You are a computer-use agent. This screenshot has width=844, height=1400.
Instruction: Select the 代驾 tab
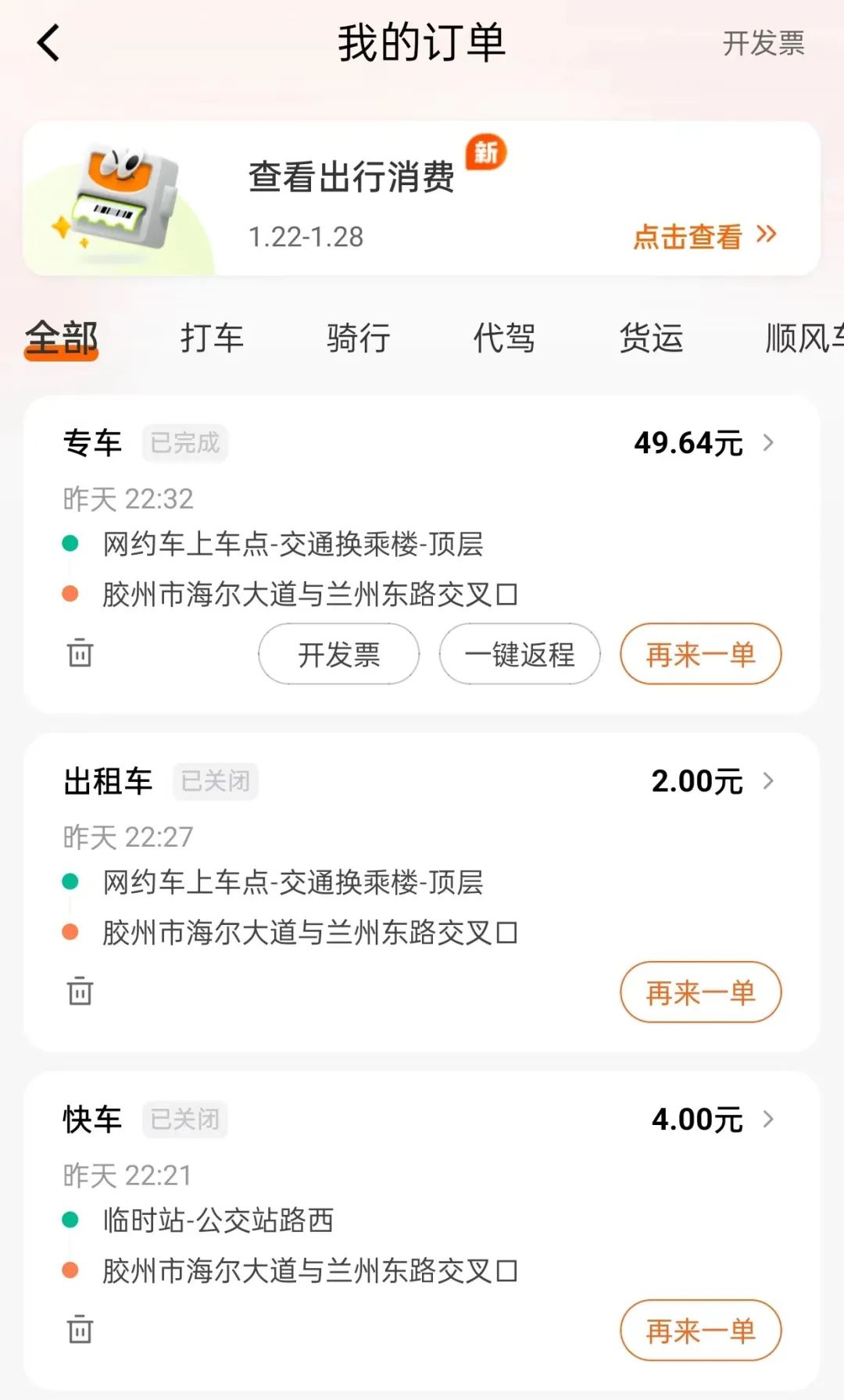[504, 338]
